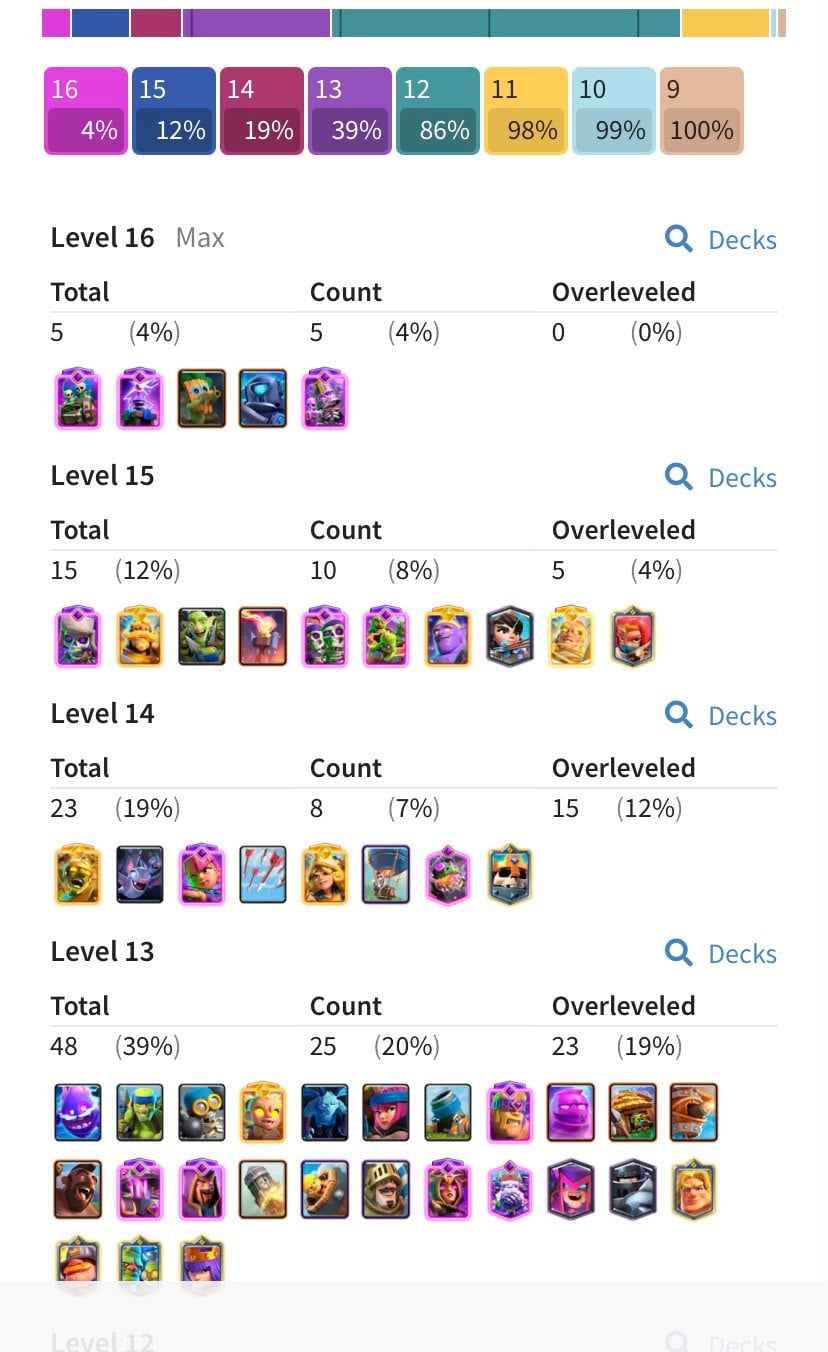The image size is (828, 1352).
Task: Select the level 11 chip showing 98%
Action: pos(526,111)
